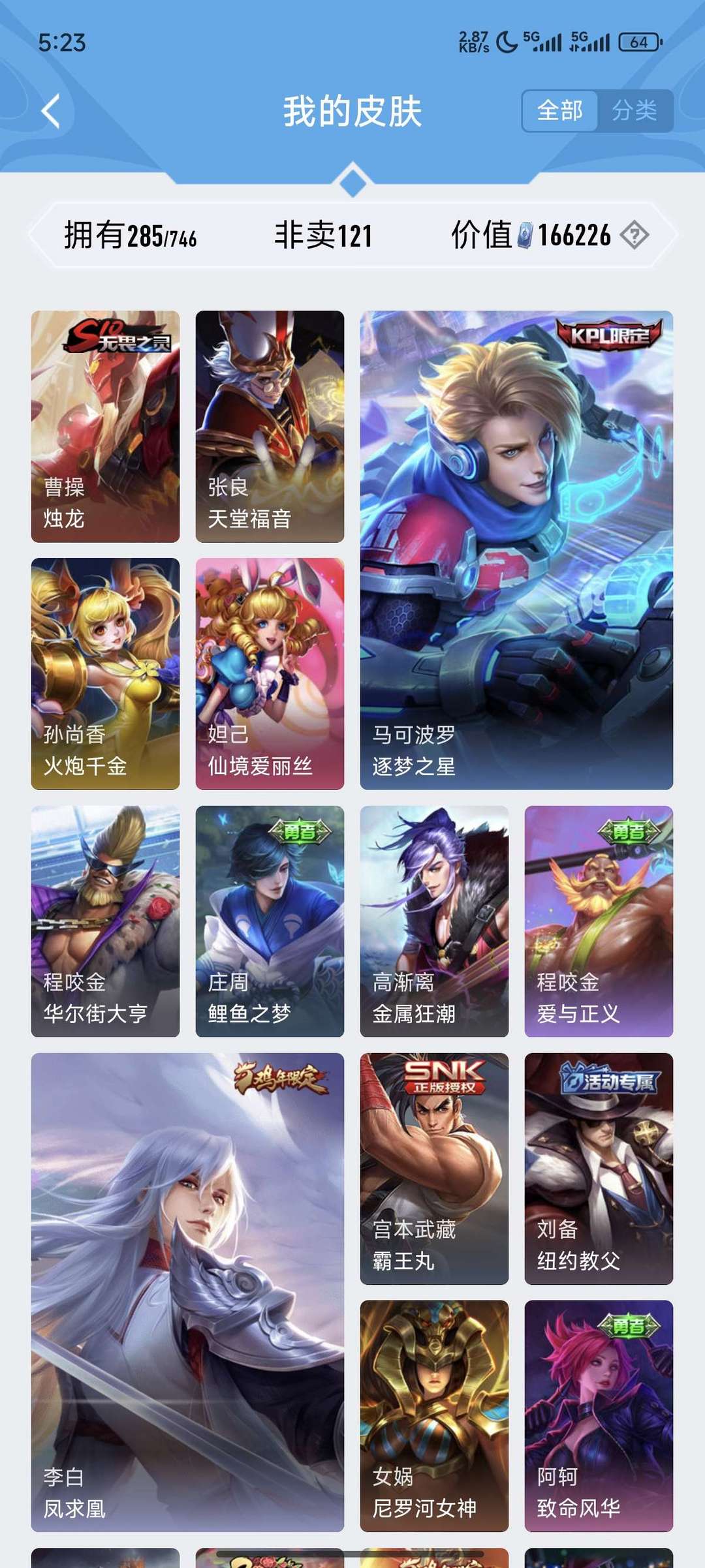The height and width of the screenshot is (1568, 705).
Task: Open 曹操 烛龙 skin card
Action: [x=105, y=426]
